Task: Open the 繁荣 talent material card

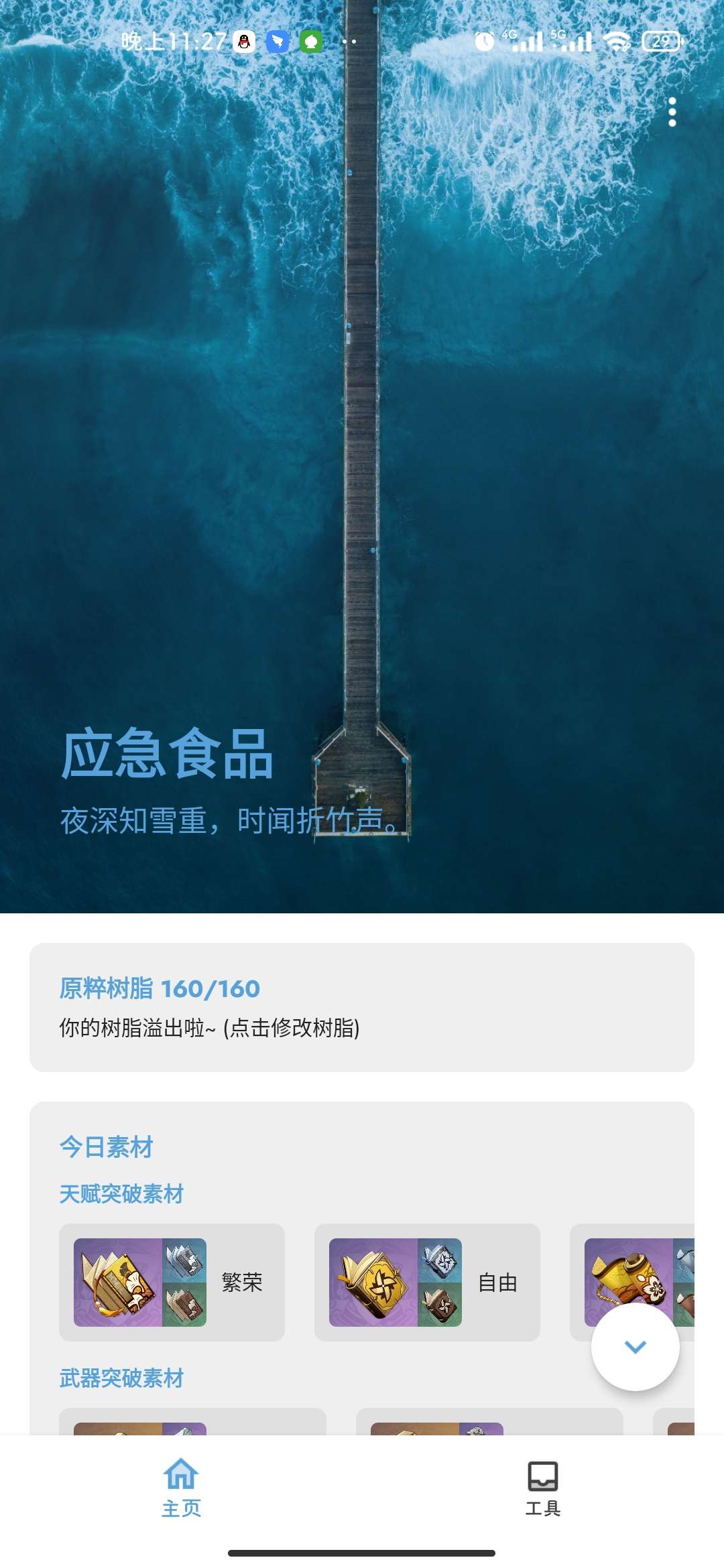Action: [172, 1282]
